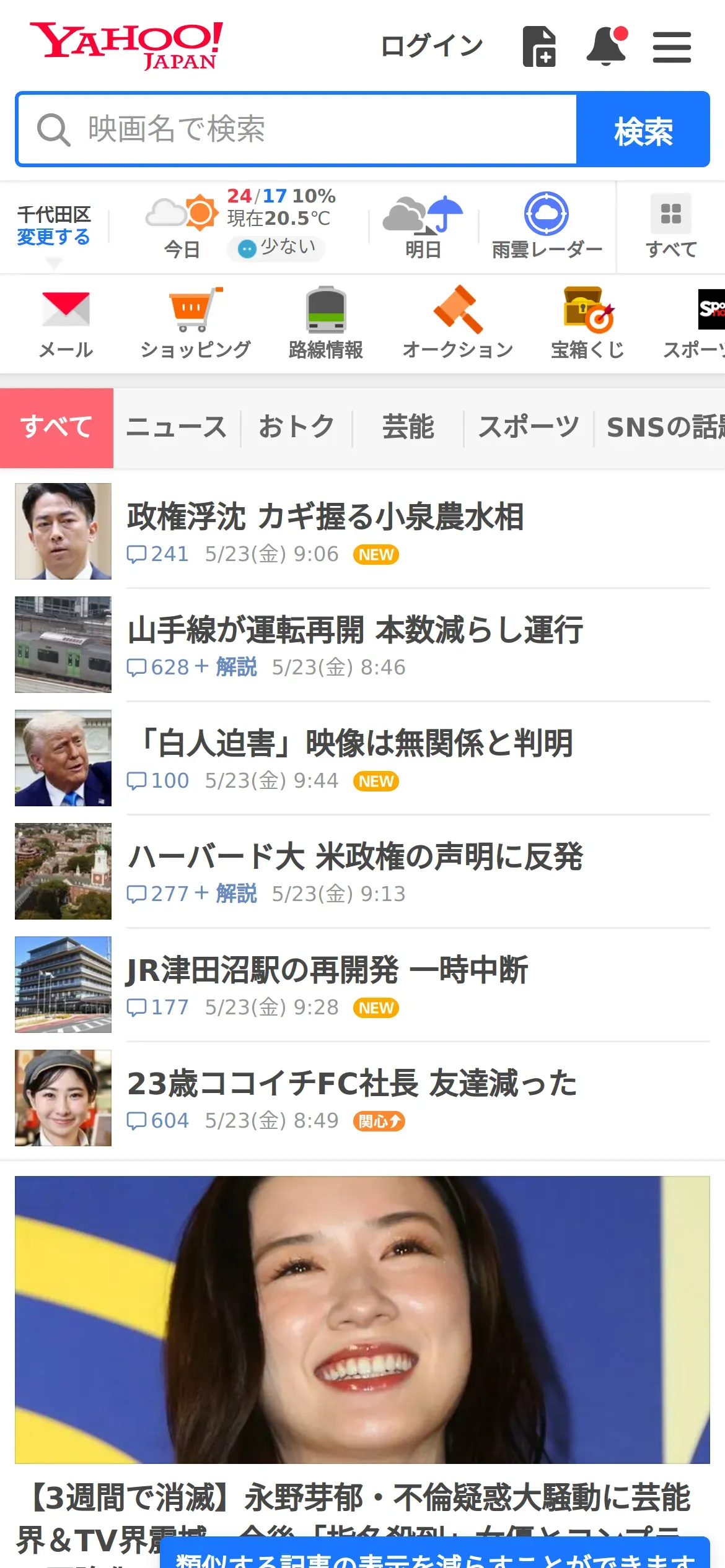Switch to the おトク tab
Screen dimensions: 725x1568
pos(296,427)
